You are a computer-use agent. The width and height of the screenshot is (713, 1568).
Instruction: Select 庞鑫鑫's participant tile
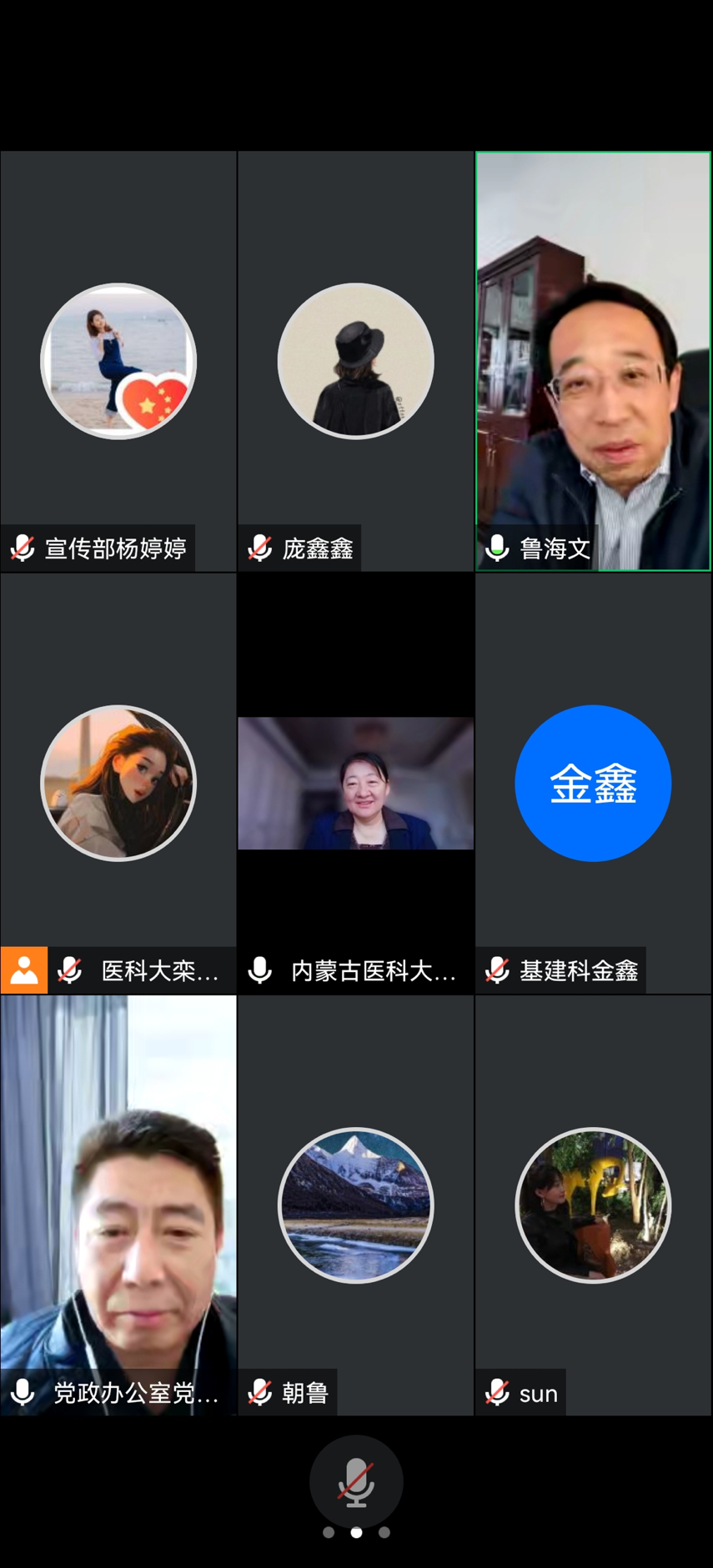[x=356, y=361]
